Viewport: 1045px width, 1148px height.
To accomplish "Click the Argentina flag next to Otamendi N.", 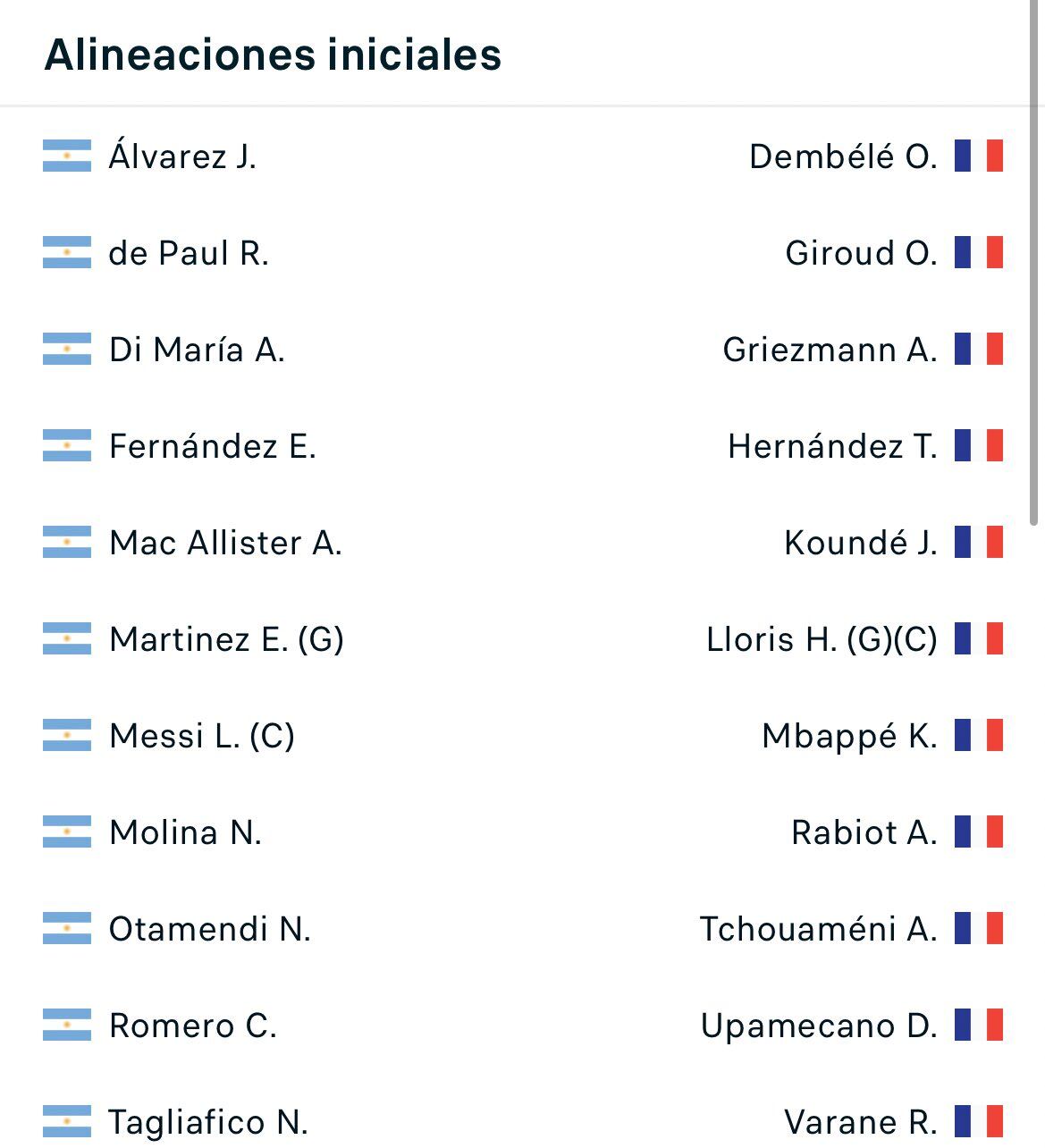I will coord(66,930).
